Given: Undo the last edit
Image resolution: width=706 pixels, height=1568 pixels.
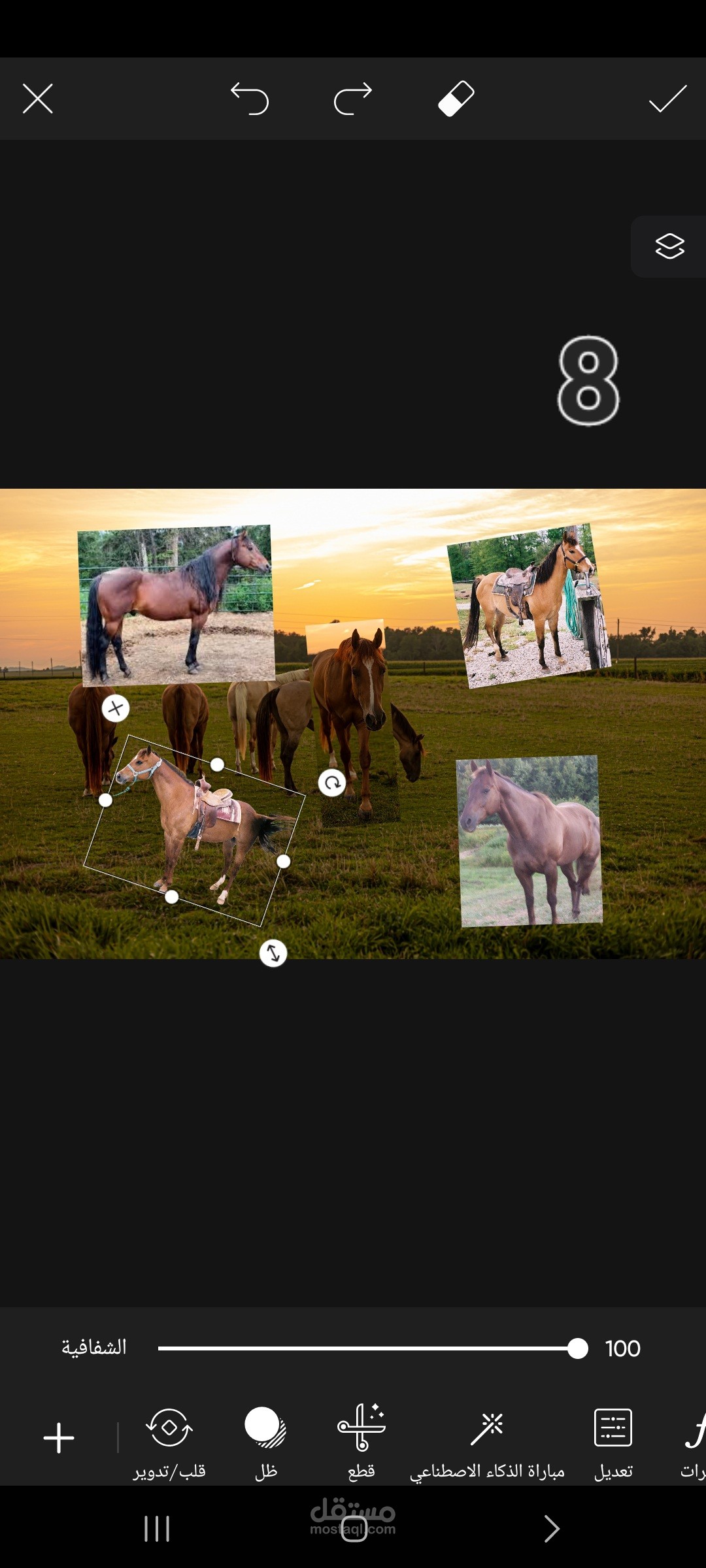Looking at the screenshot, I should [250, 99].
